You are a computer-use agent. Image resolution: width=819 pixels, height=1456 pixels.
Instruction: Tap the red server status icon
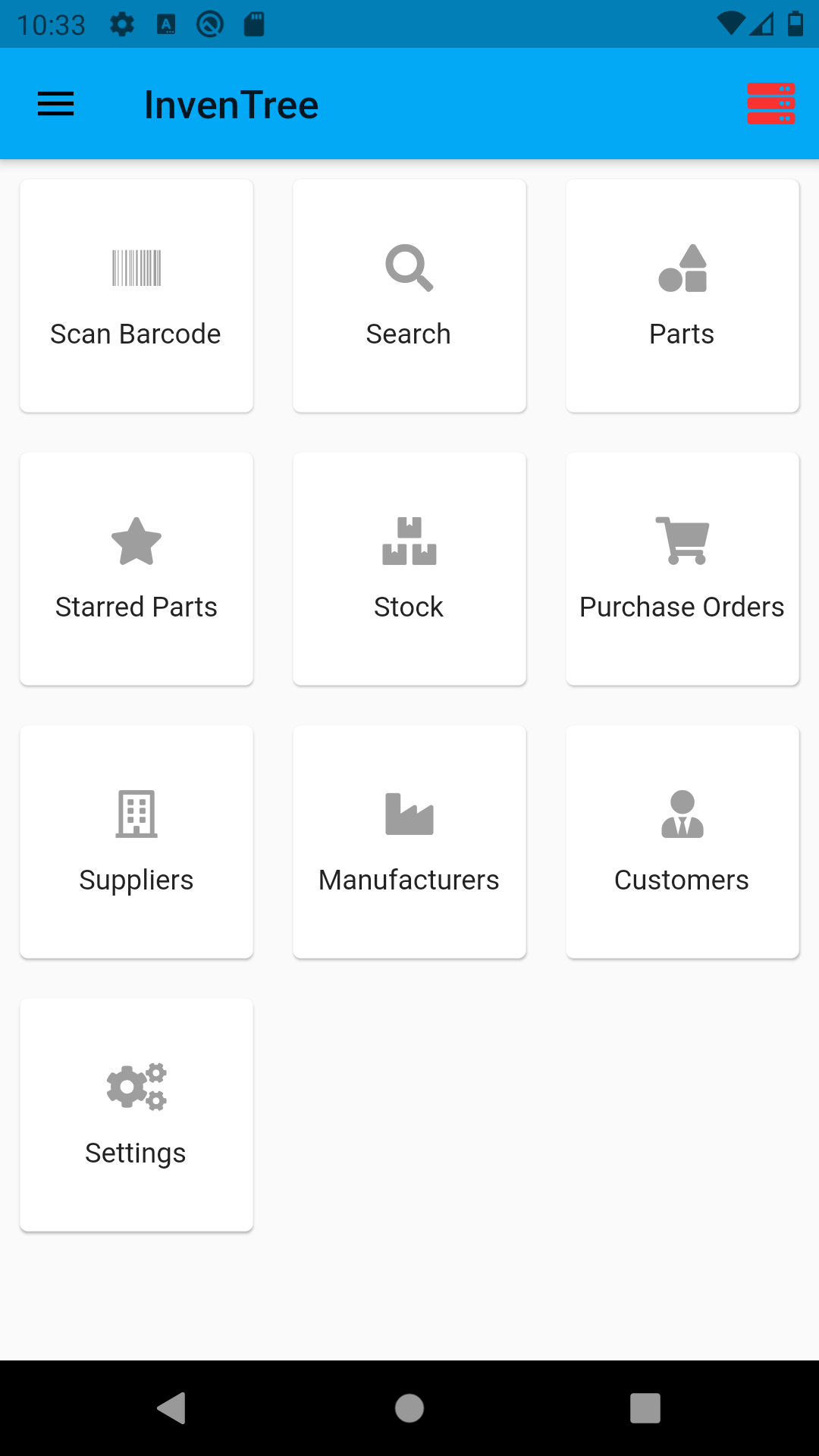770,104
